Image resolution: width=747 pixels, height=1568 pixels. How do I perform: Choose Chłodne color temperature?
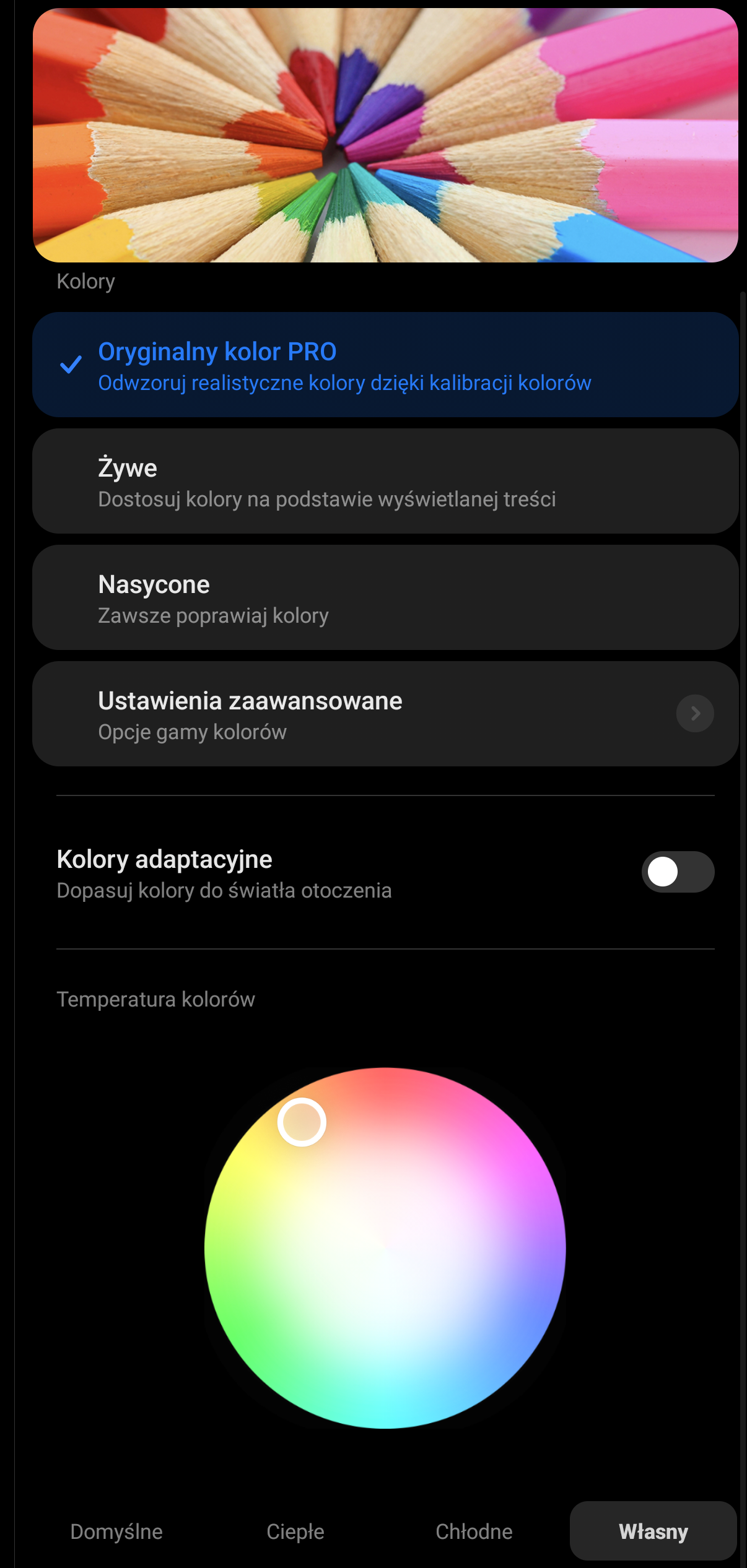[x=474, y=1531]
